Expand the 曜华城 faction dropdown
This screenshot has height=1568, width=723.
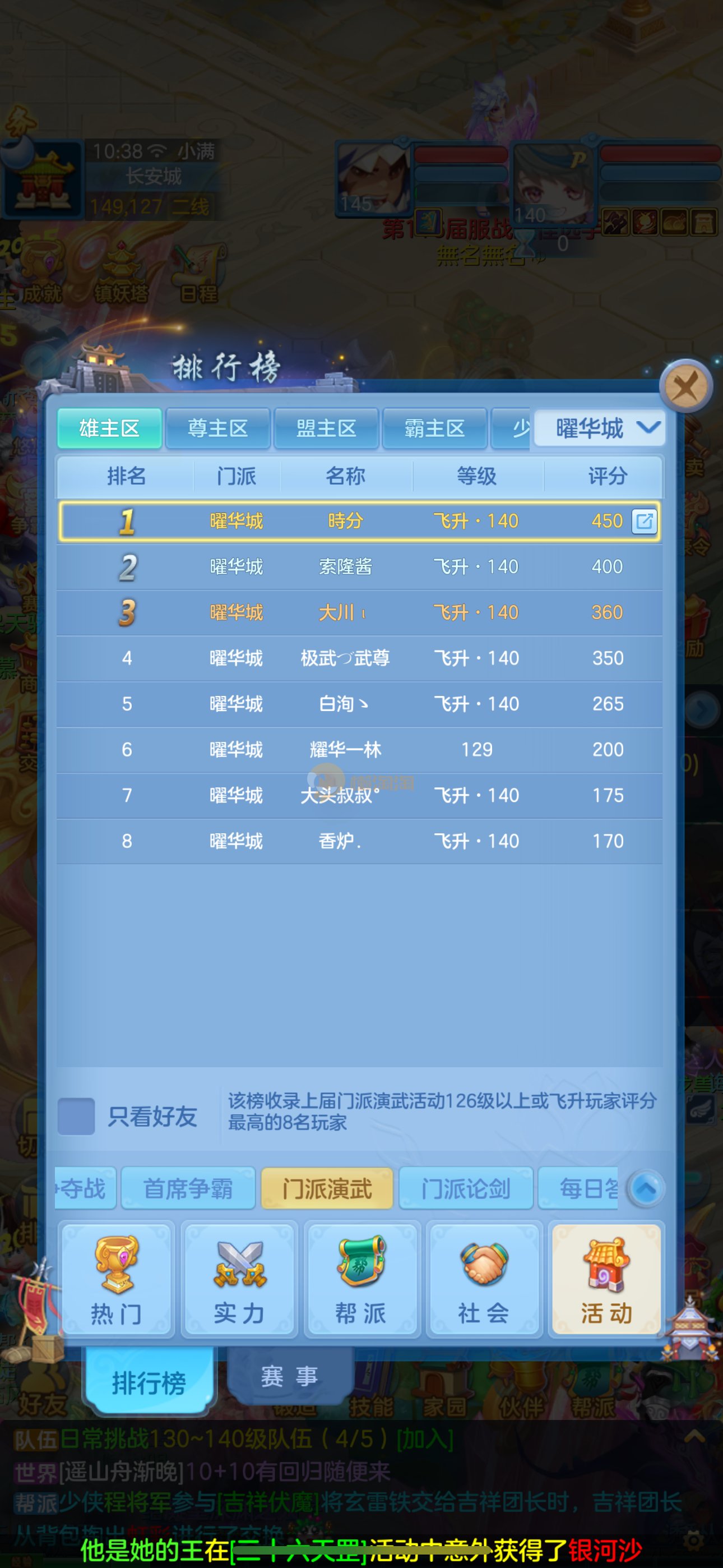point(600,428)
